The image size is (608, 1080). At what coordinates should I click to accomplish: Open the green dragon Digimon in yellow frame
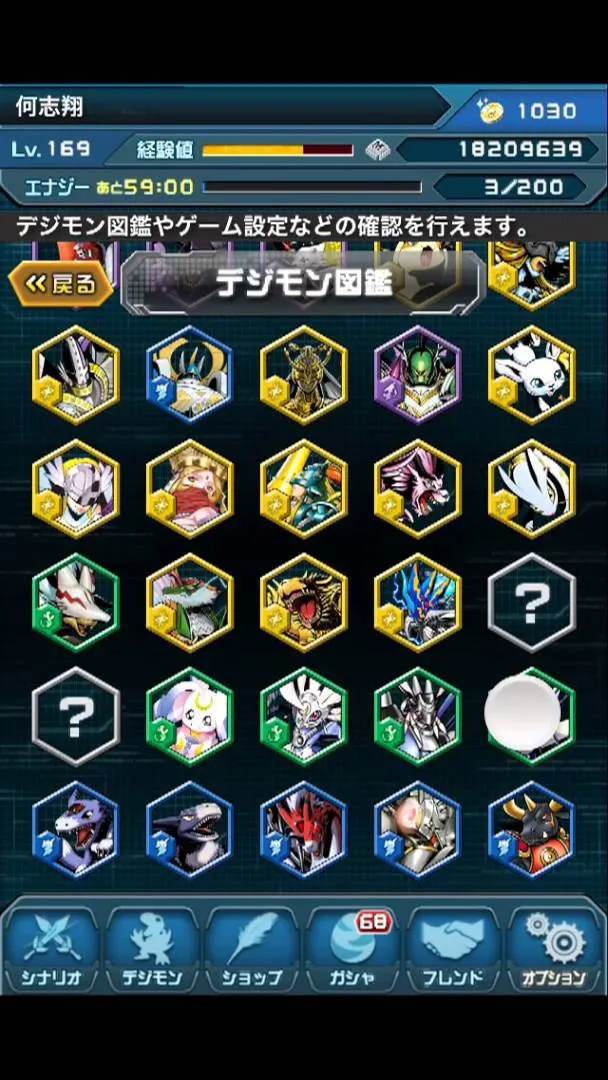[x=190, y=603]
